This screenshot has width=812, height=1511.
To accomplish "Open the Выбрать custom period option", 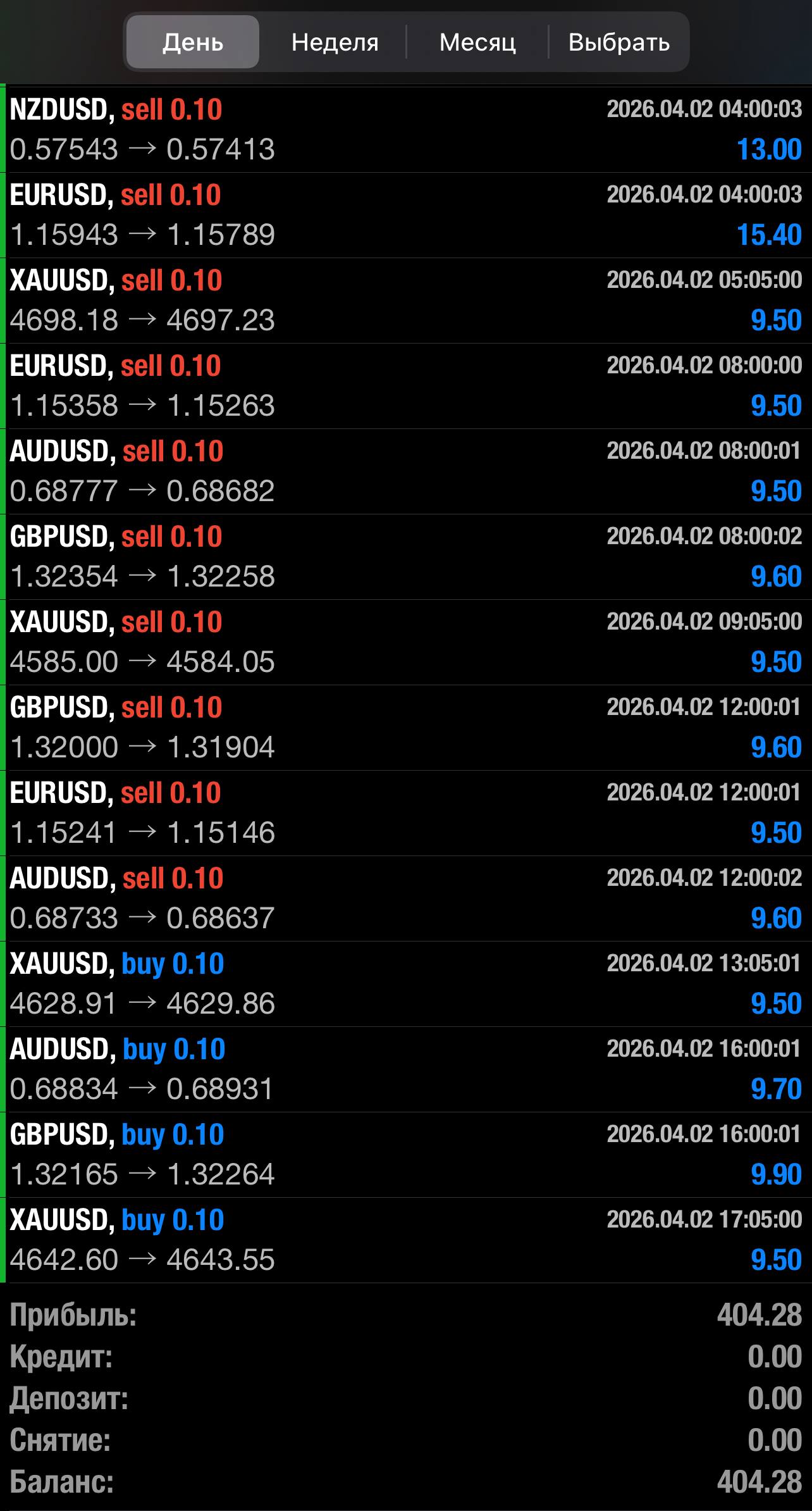I will (x=618, y=42).
